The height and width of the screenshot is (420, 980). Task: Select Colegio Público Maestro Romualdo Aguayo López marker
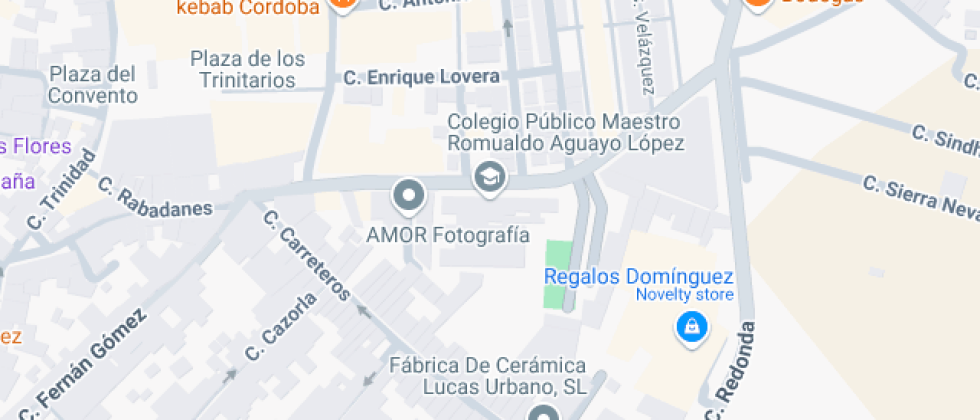tap(490, 177)
